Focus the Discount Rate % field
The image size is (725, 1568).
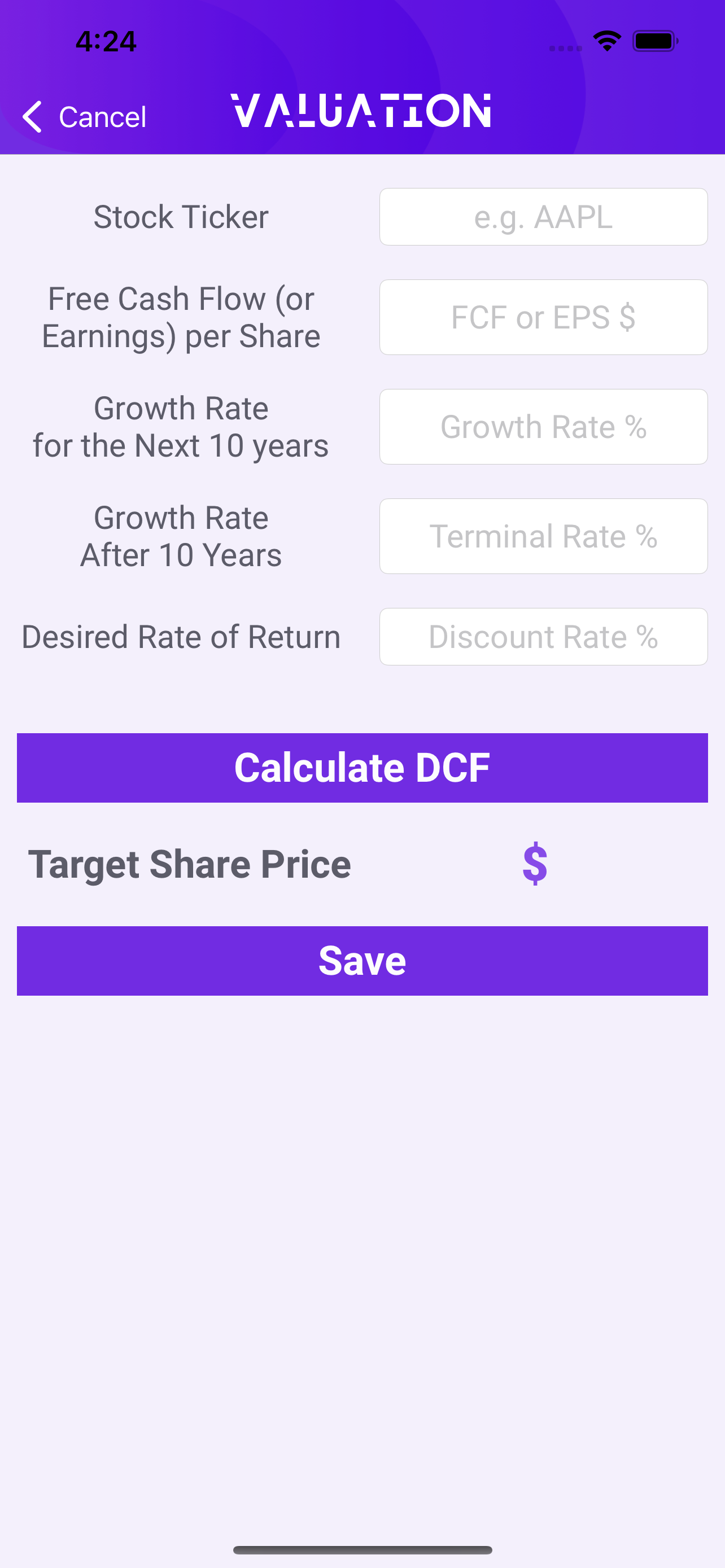click(x=543, y=637)
